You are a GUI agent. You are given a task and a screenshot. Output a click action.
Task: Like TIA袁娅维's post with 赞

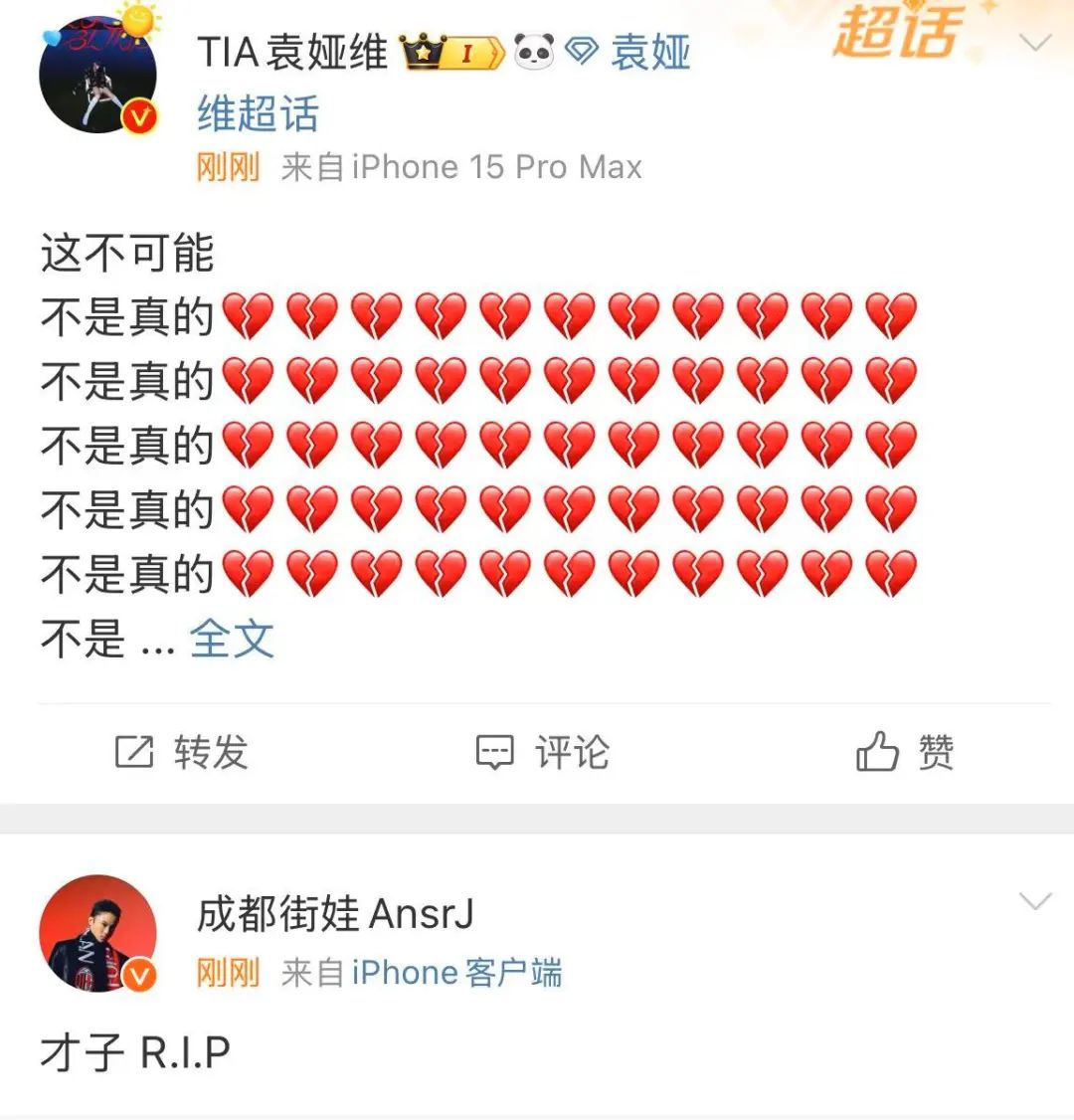905,753
